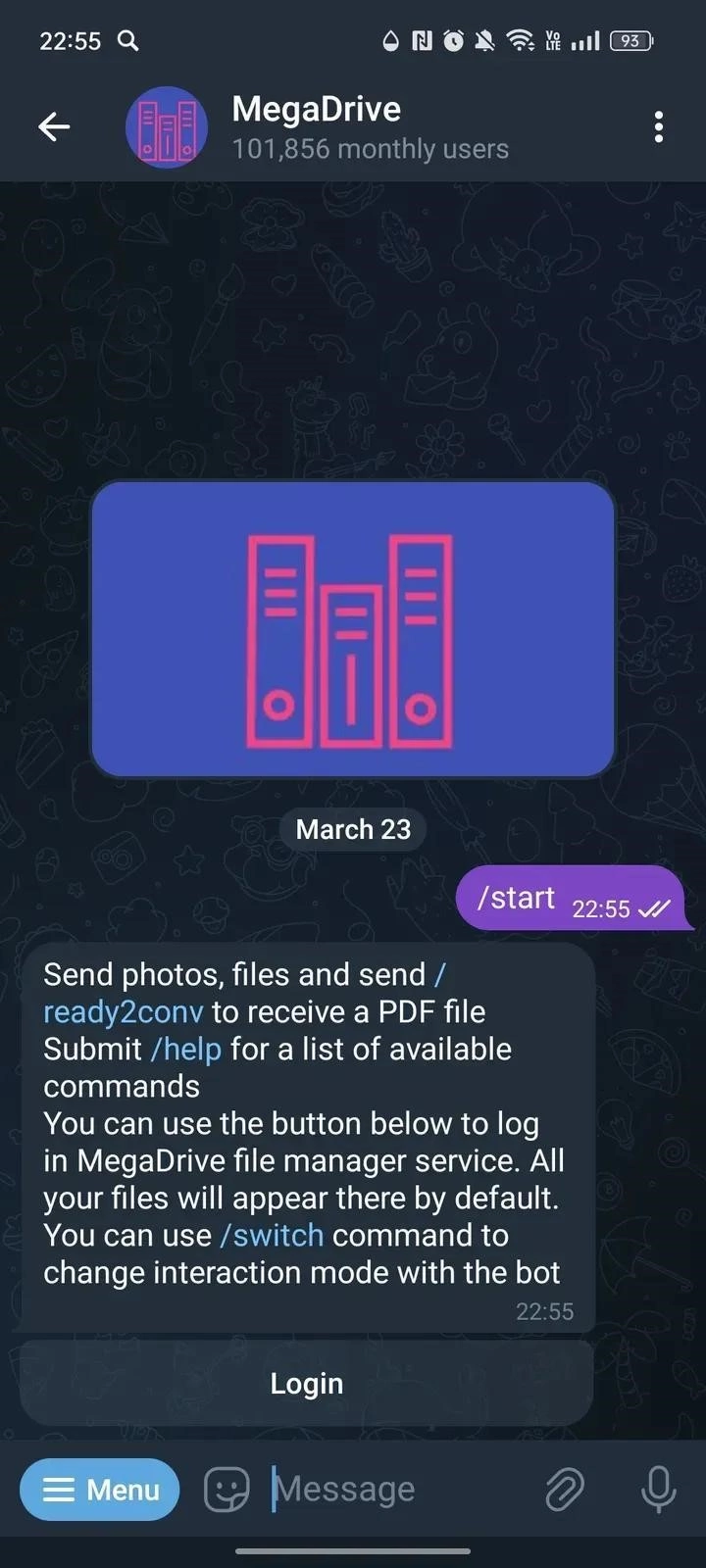Attach a file with the paperclip
Viewport: 706px width, 1568px height.
[565, 1490]
